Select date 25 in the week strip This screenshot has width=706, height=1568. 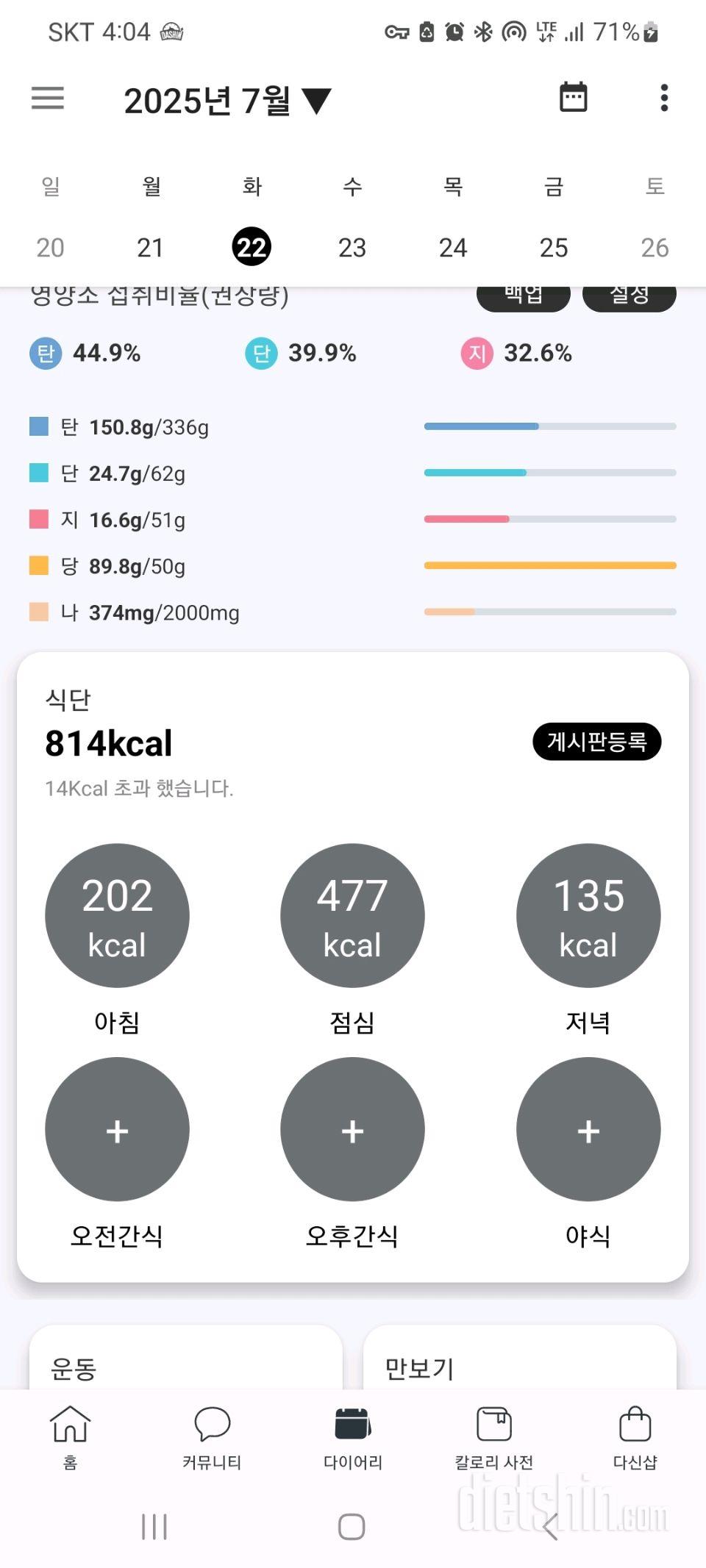(553, 247)
